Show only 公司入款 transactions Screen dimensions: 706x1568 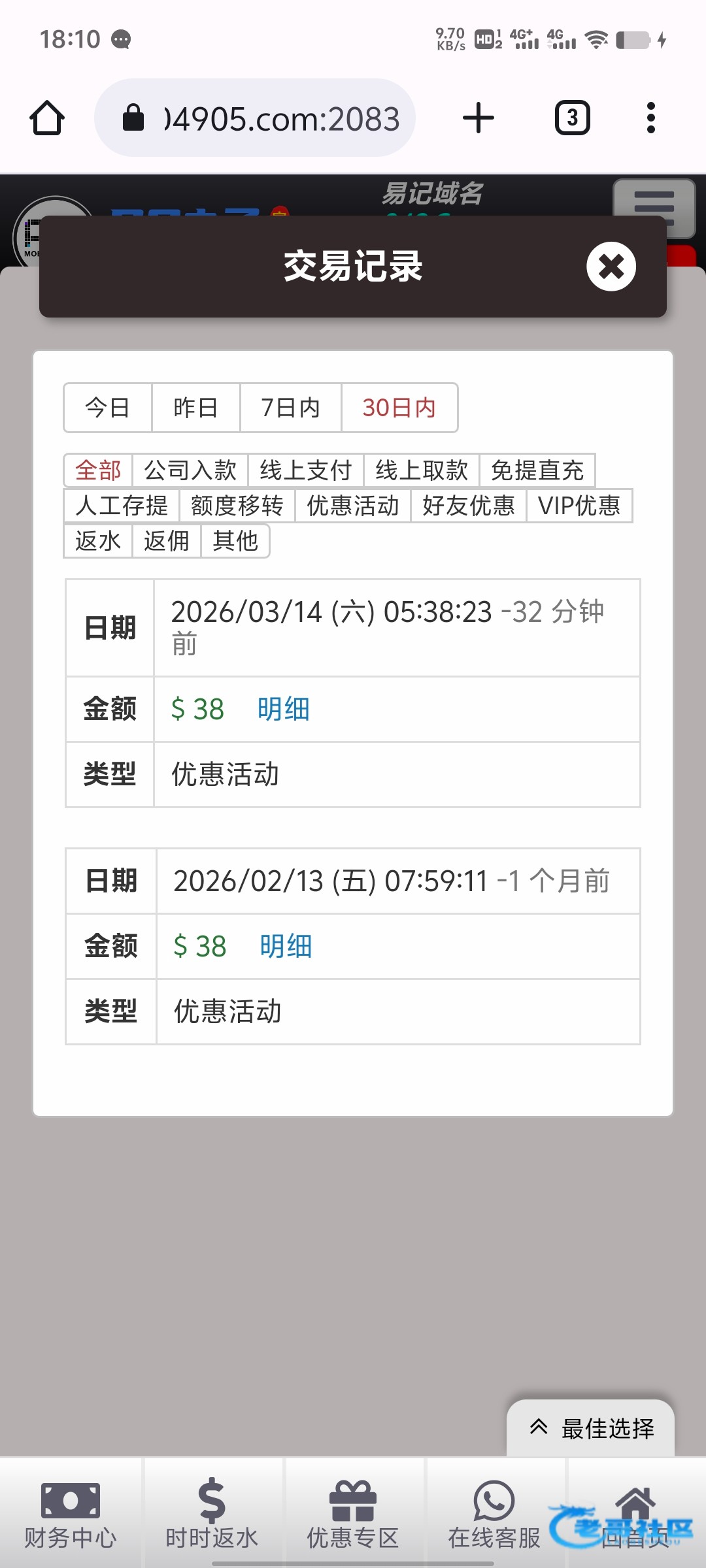click(190, 470)
